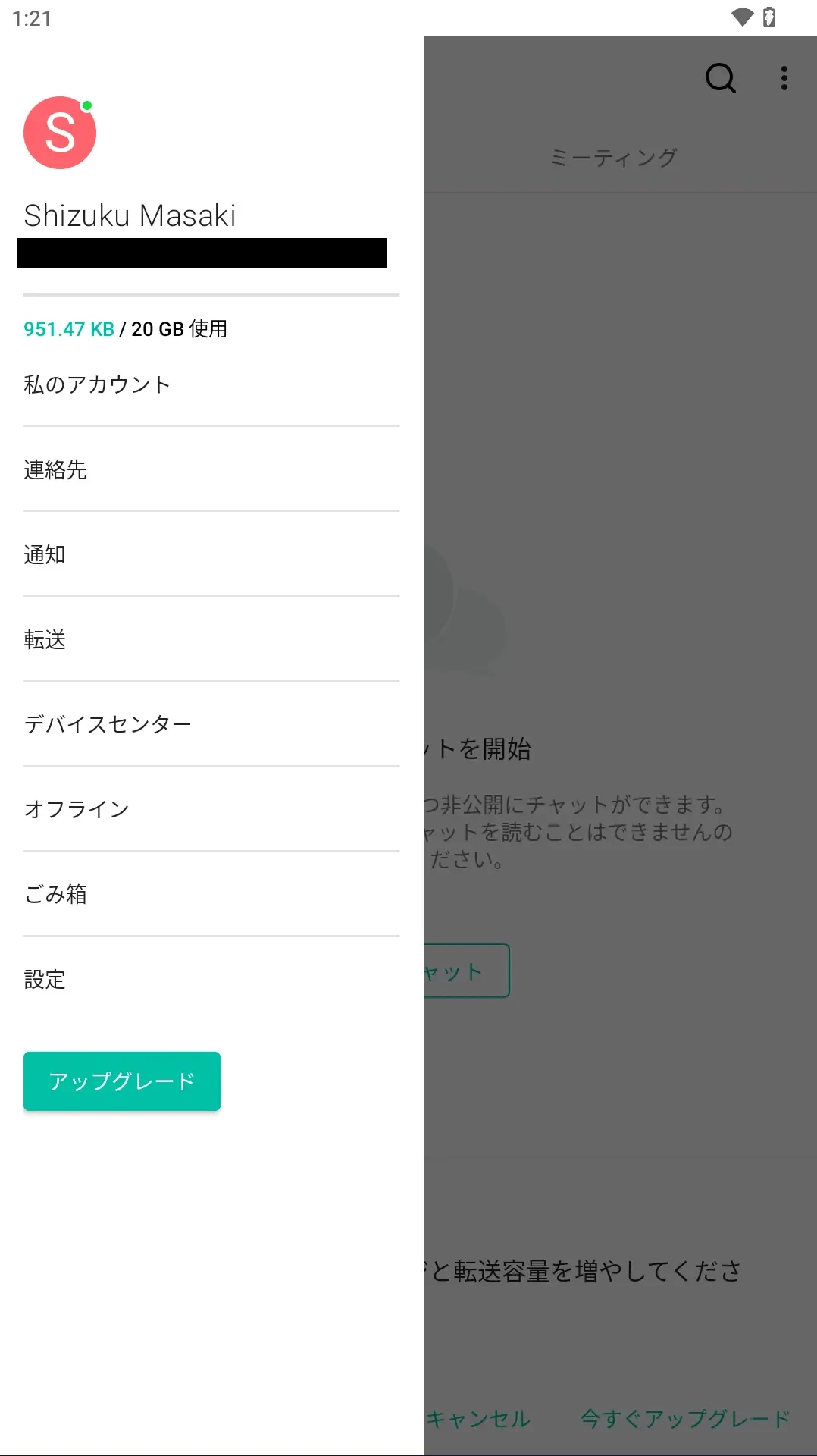817x1456 pixels.
Task: Tap the green online status dot
Action: point(86,105)
